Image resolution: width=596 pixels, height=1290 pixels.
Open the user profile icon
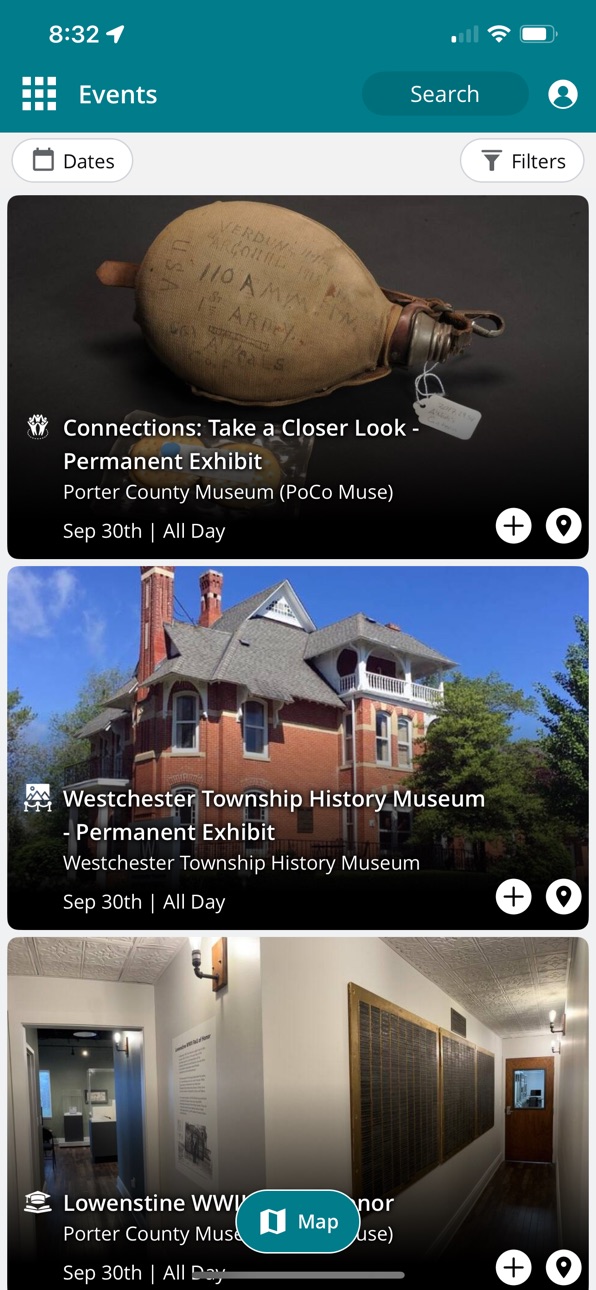click(x=563, y=94)
